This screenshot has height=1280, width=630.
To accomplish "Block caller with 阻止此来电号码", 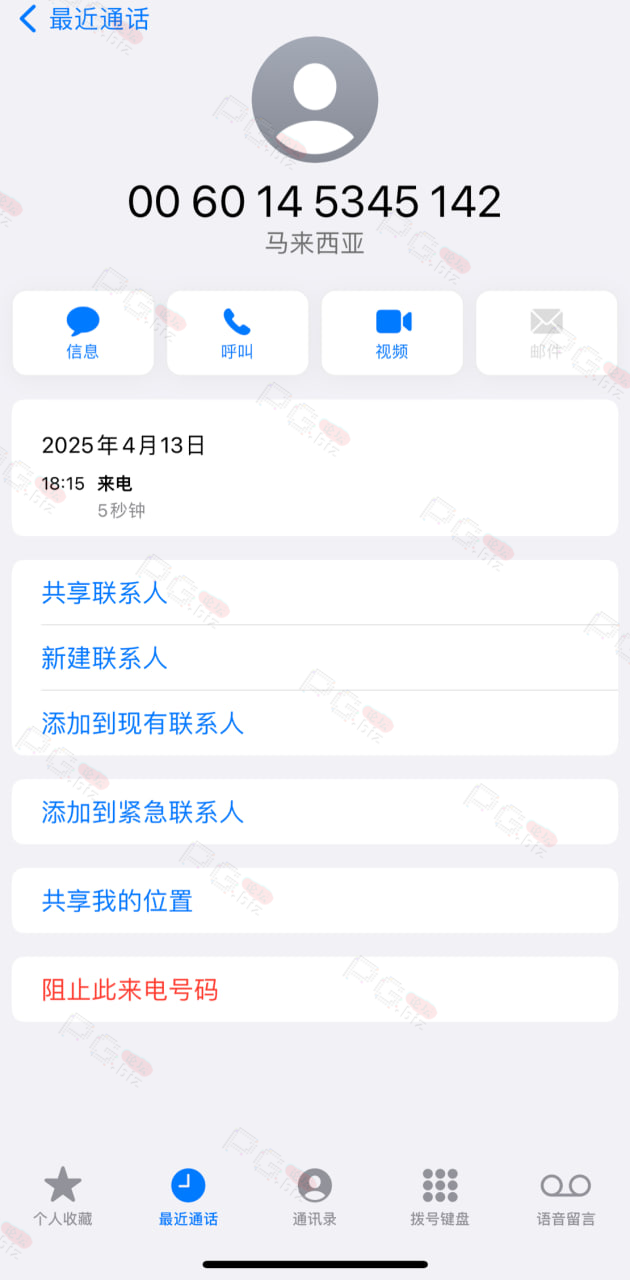I will (315, 990).
